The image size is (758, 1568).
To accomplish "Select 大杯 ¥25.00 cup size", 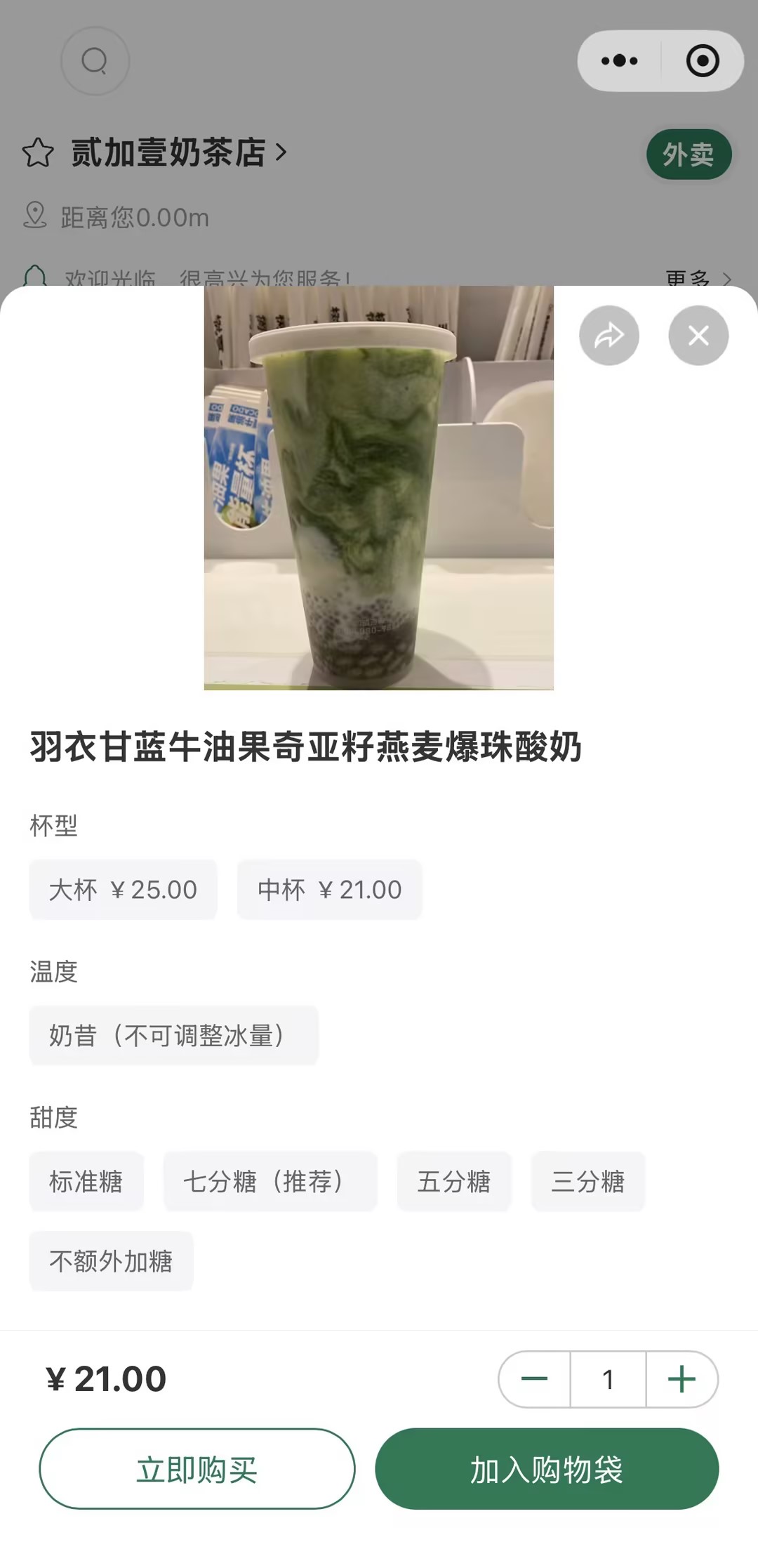I will (x=123, y=890).
